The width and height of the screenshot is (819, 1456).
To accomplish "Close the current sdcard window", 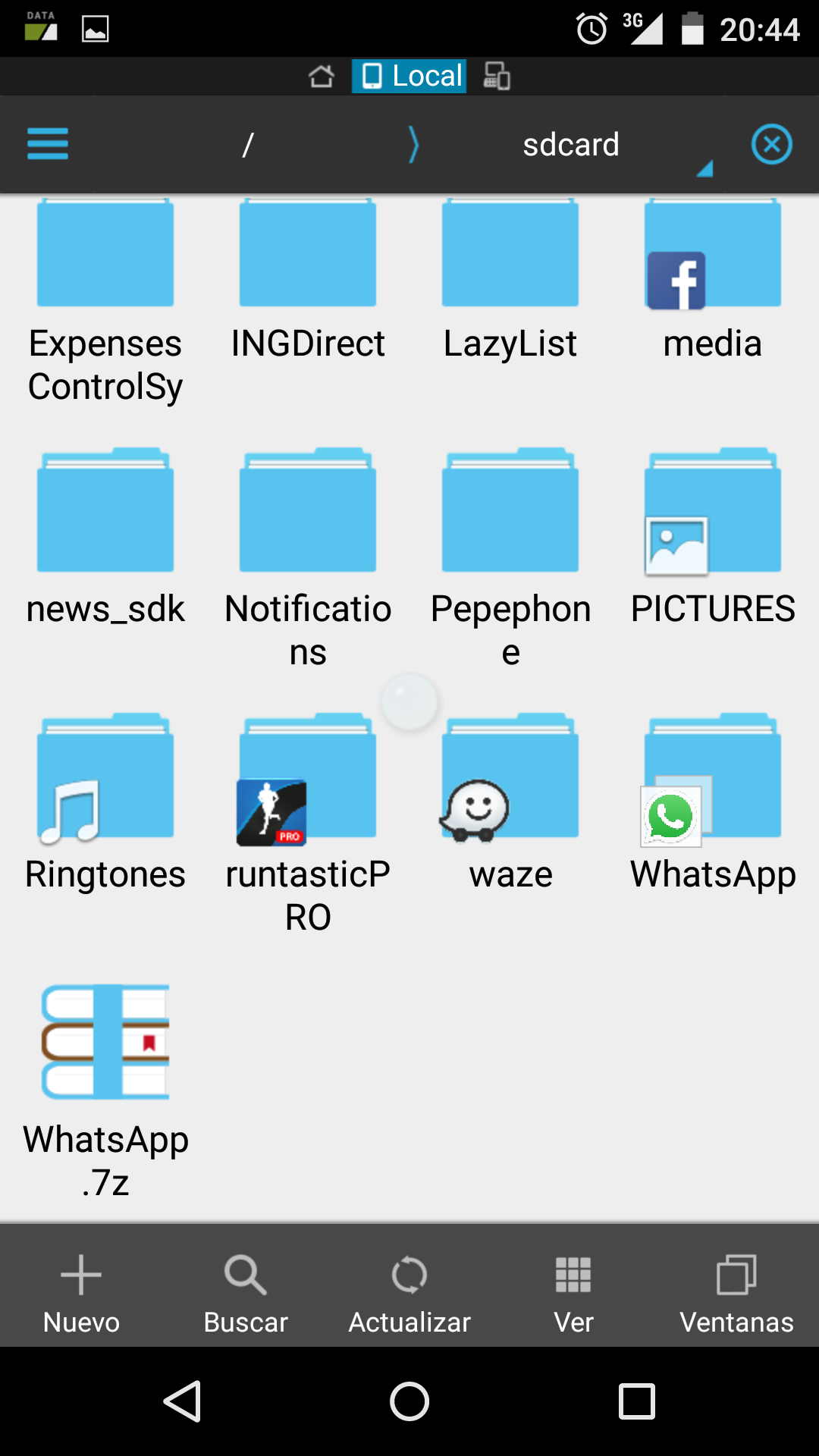I will [771, 144].
